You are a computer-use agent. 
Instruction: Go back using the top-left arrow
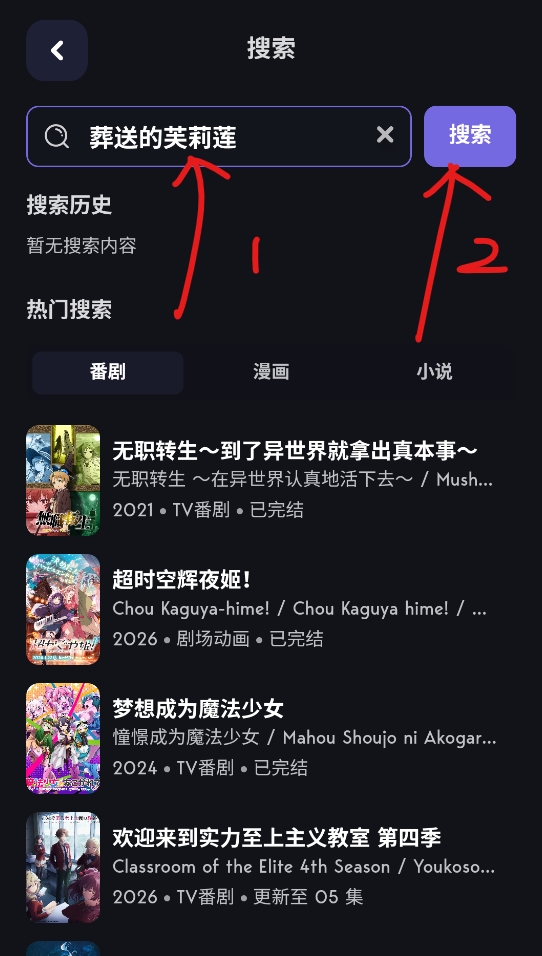coord(57,51)
